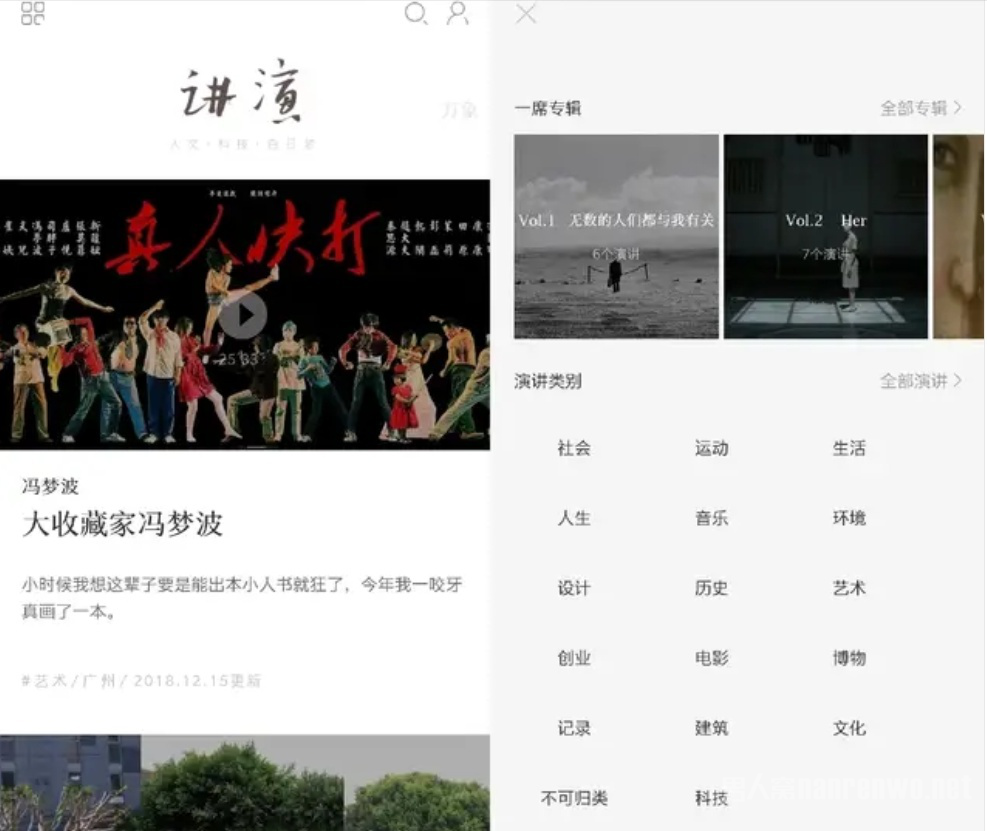This screenshot has width=987, height=831.
Task: Select the 社会 category
Action: [x=574, y=448]
